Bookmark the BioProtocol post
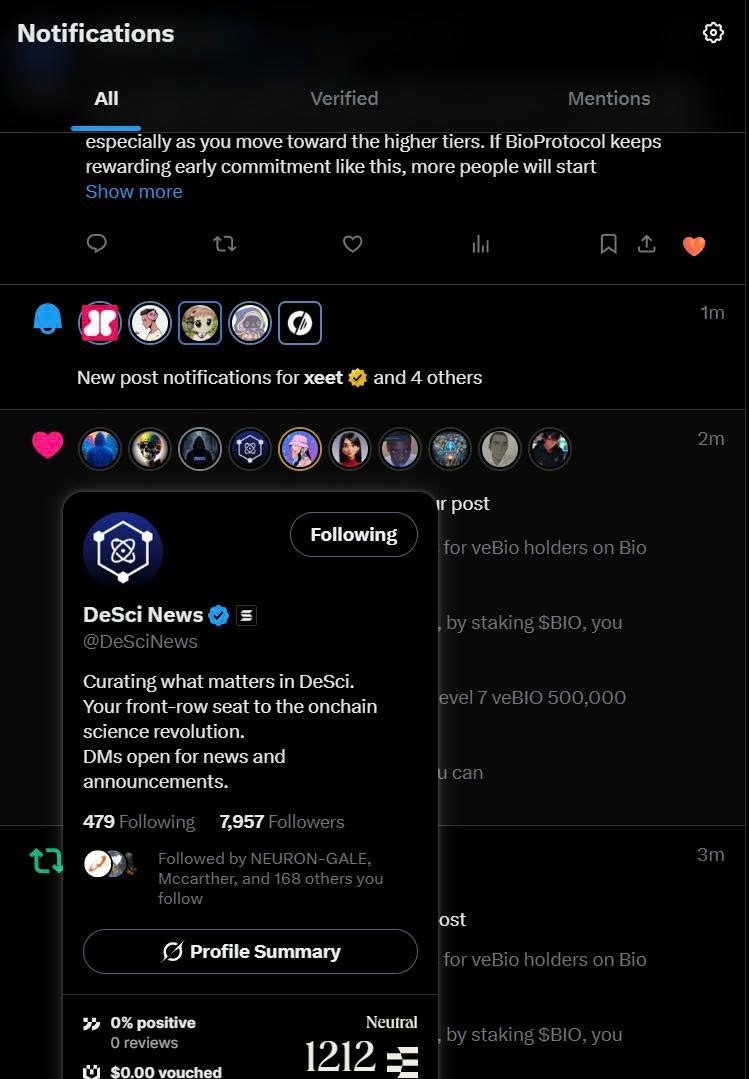Image resolution: width=749 pixels, height=1079 pixels. [x=608, y=244]
